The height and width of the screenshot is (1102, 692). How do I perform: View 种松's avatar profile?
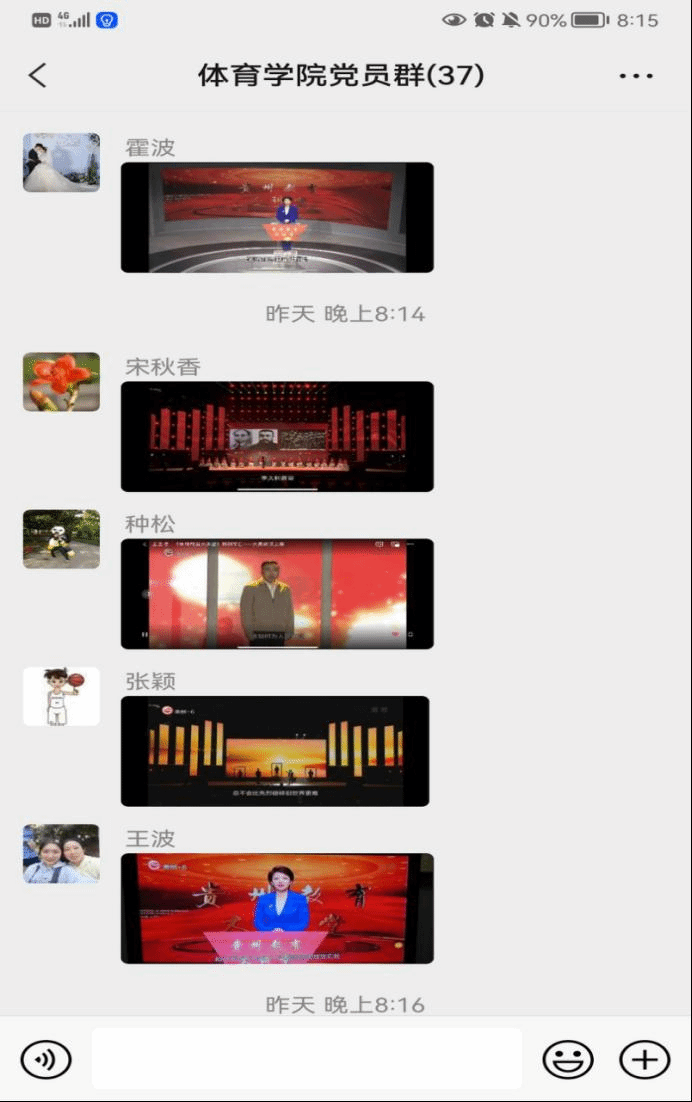pos(61,539)
